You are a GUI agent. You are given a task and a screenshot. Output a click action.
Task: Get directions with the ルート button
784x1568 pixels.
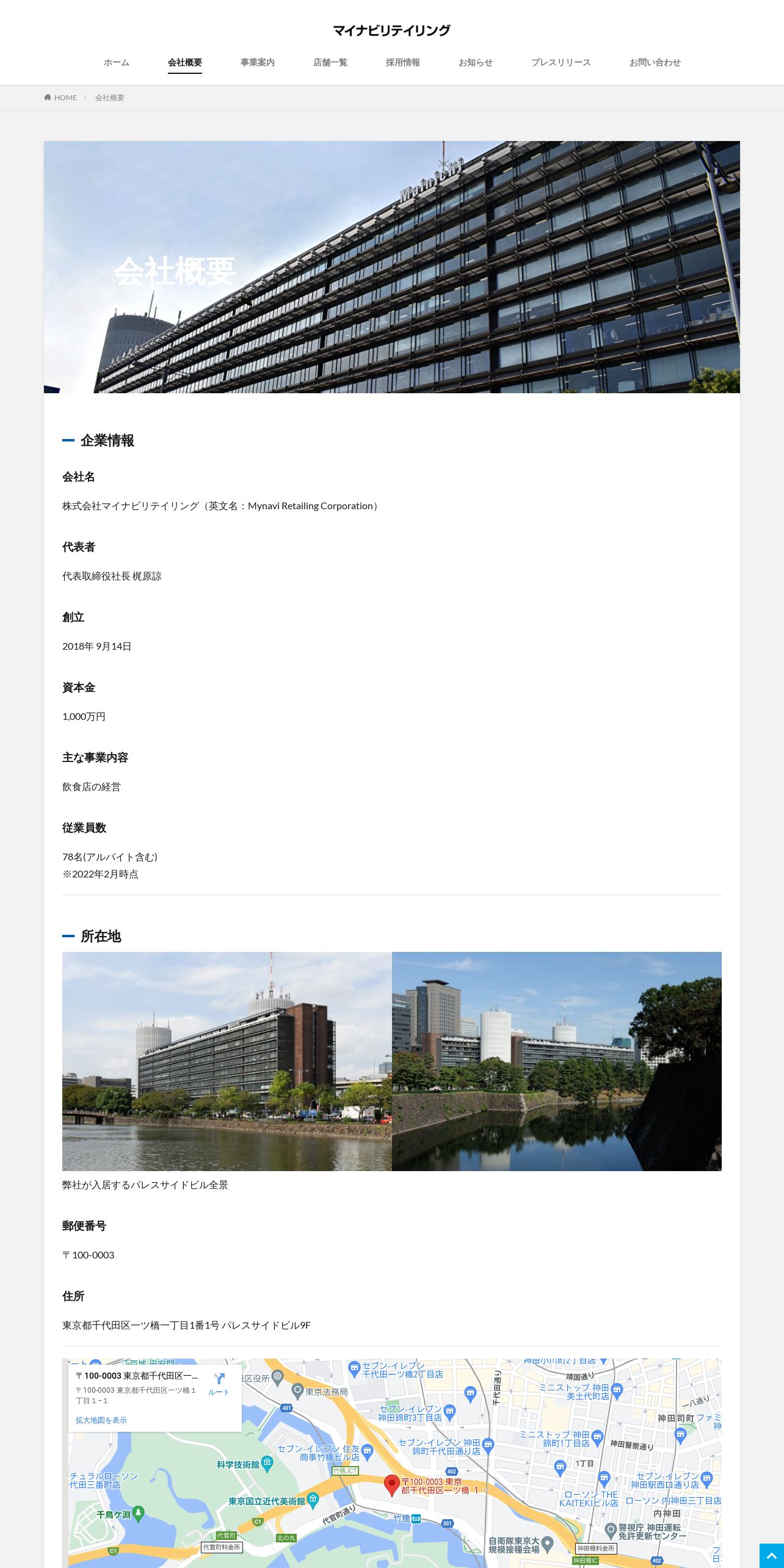[219, 1384]
